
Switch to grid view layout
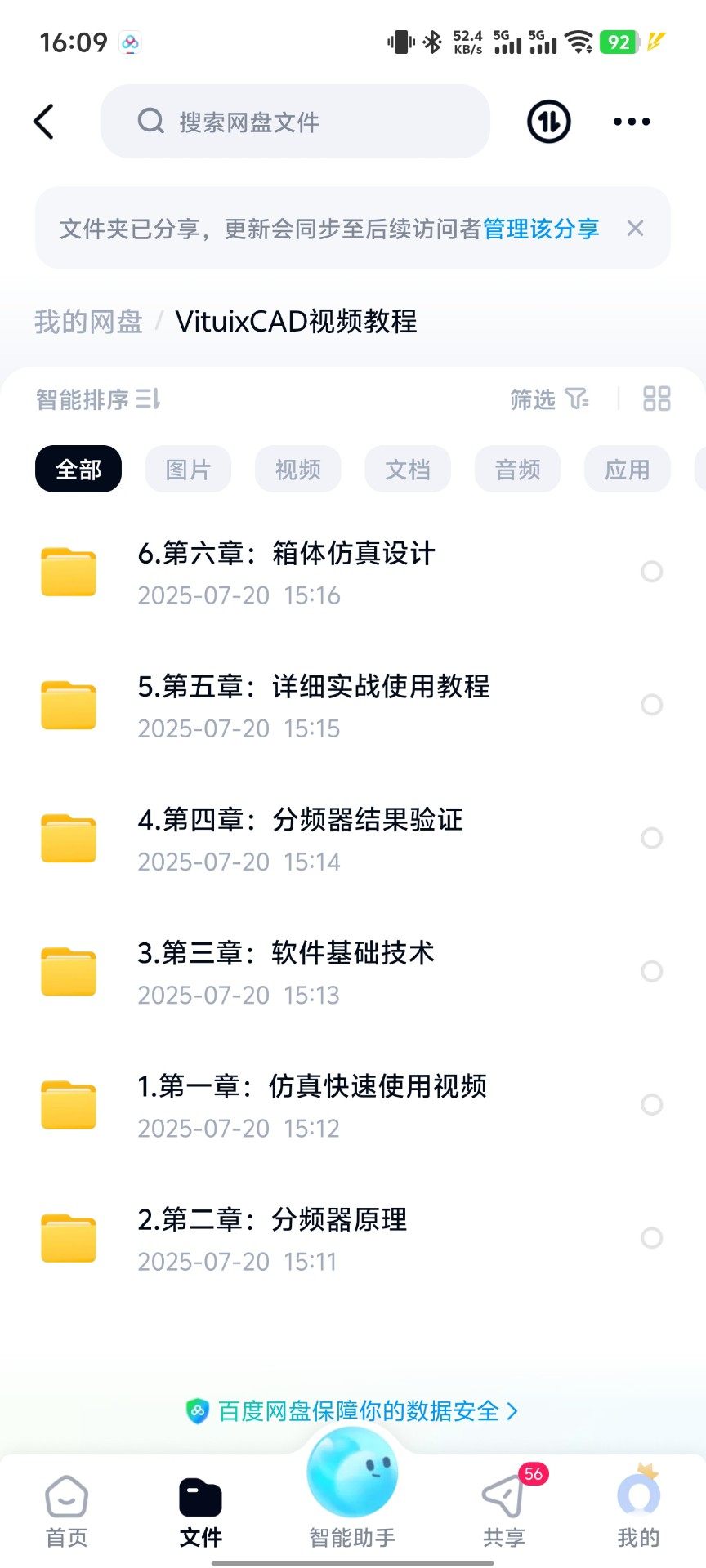[656, 399]
